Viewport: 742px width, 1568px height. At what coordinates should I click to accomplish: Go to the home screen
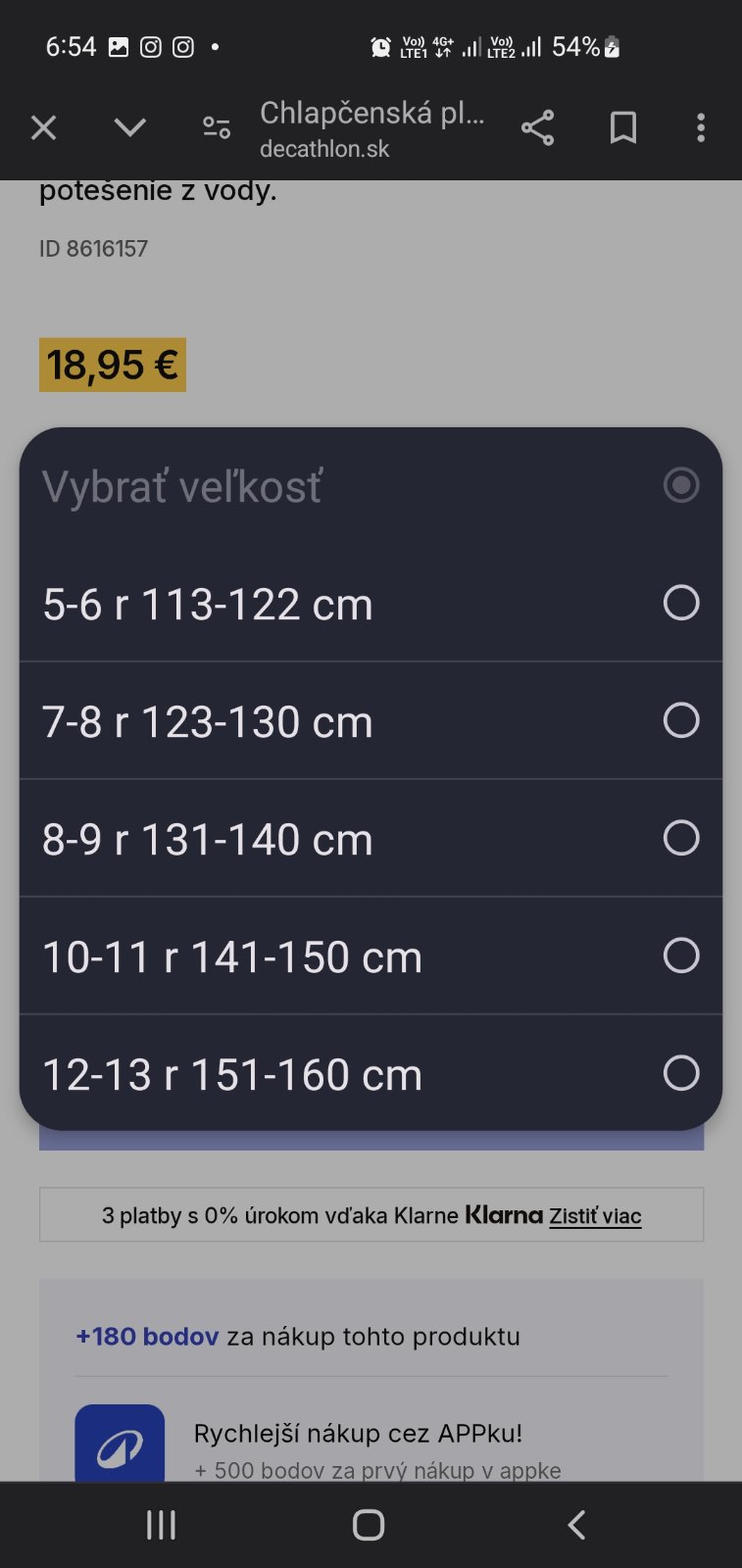(369, 1525)
